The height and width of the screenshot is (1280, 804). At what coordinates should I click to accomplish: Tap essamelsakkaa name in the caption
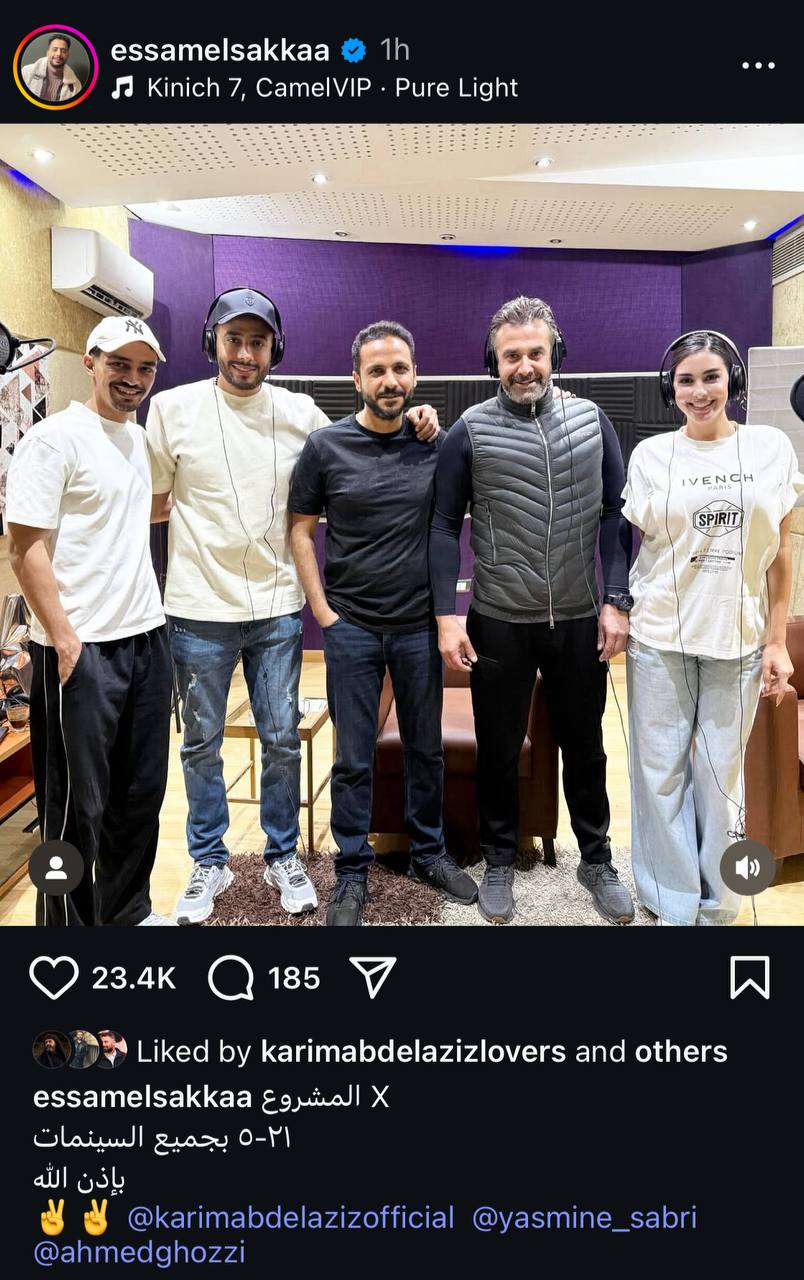(x=142, y=1097)
